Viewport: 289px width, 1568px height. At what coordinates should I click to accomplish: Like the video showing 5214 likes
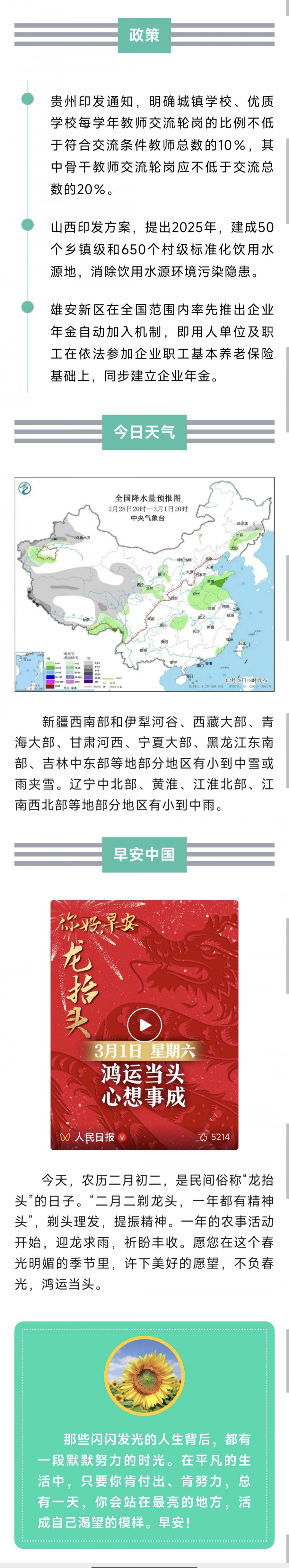pos(203,1137)
